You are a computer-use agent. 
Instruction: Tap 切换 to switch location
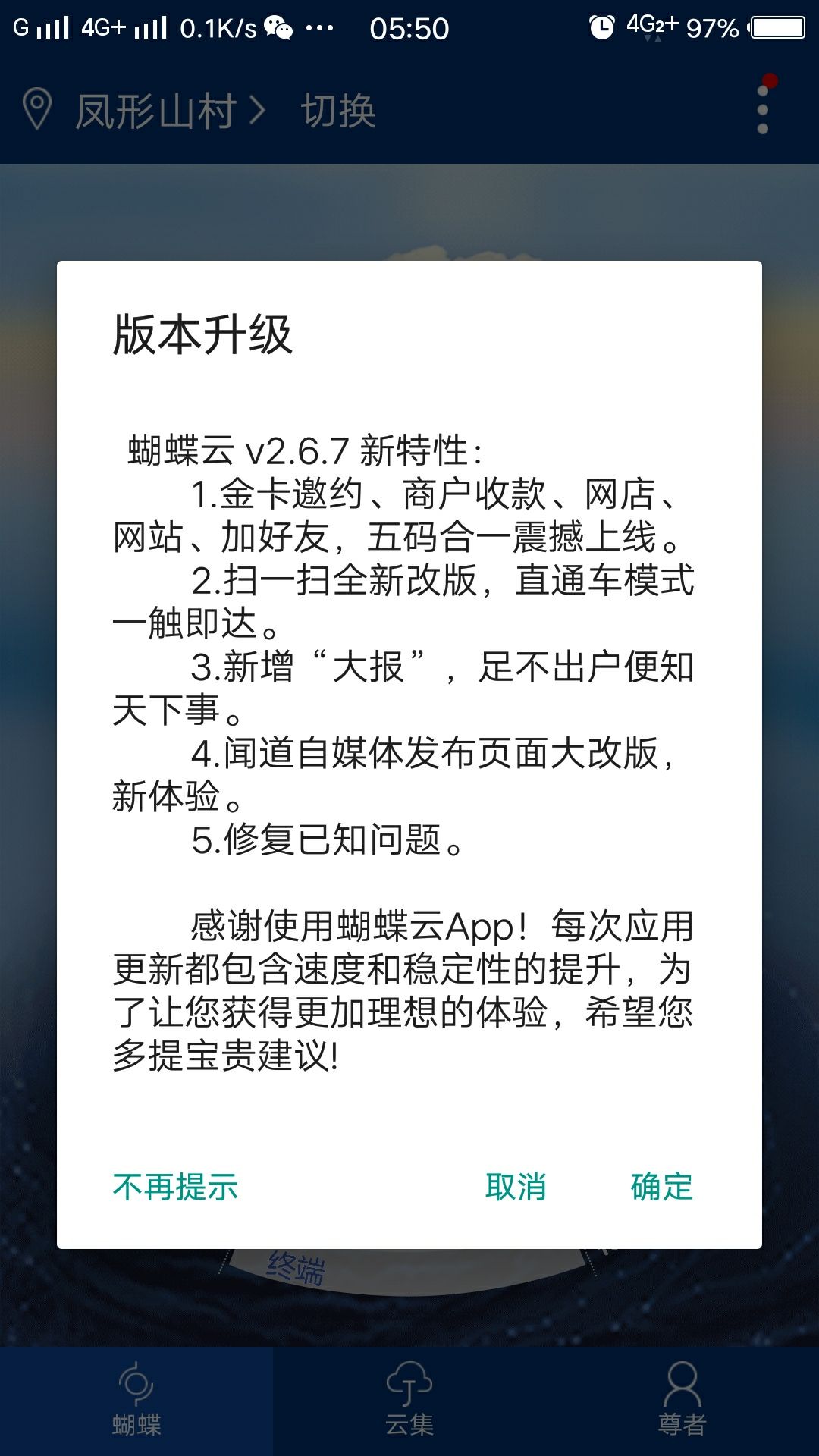(x=338, y=111)
